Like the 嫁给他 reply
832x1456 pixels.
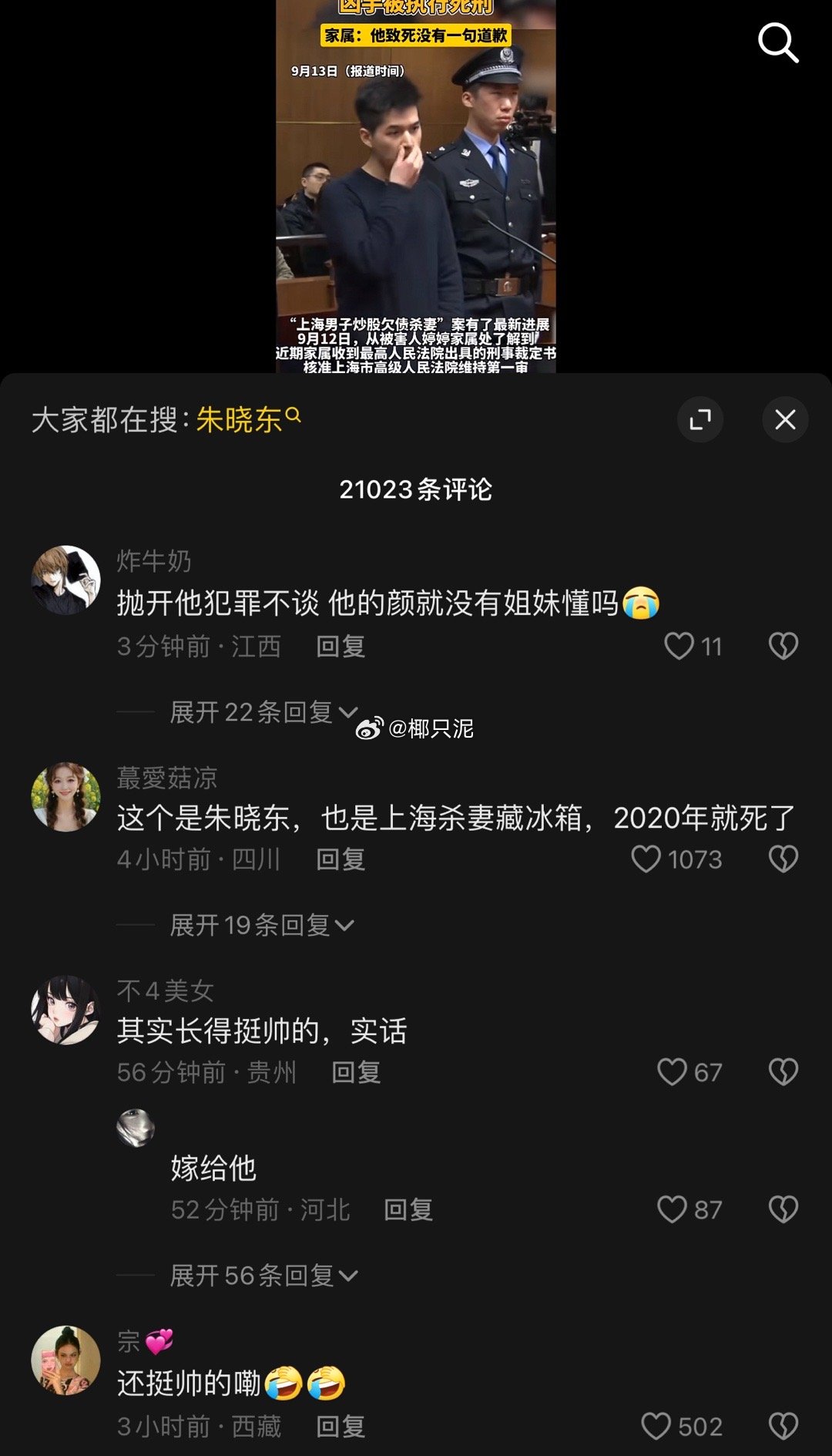click(672, 1209)
